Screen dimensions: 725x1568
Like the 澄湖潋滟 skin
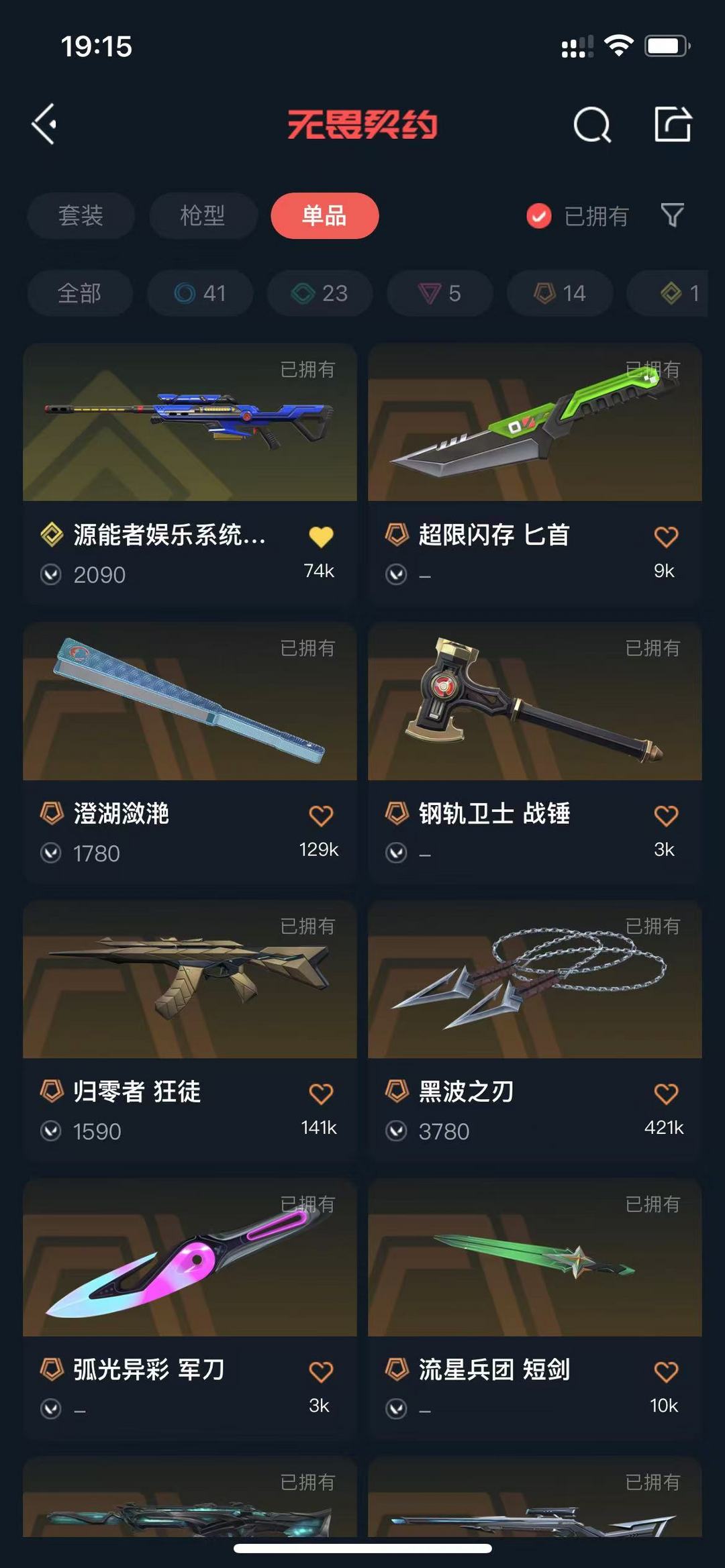click(321, 816)
